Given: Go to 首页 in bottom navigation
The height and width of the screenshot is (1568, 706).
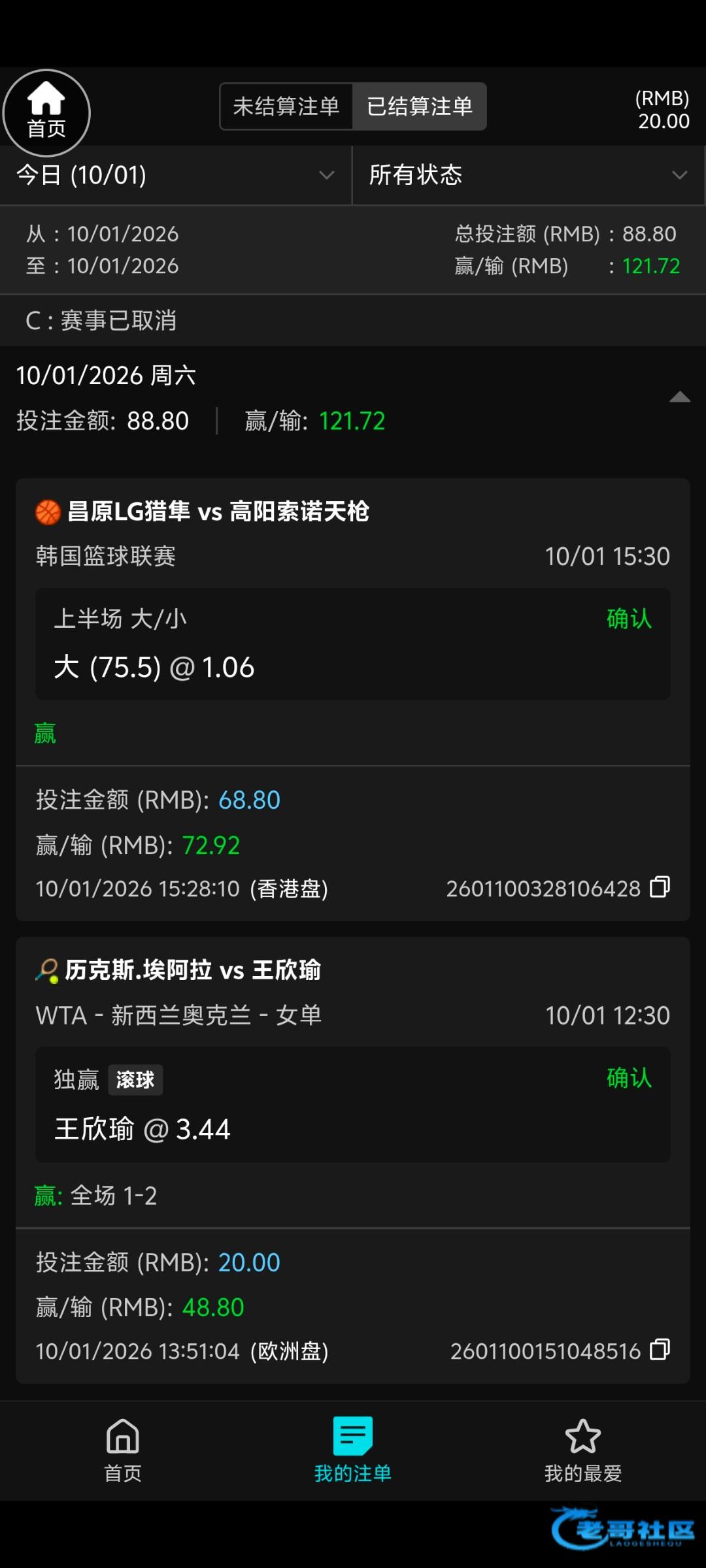Looking at the screenshot, I should [x=123, y=1449].
